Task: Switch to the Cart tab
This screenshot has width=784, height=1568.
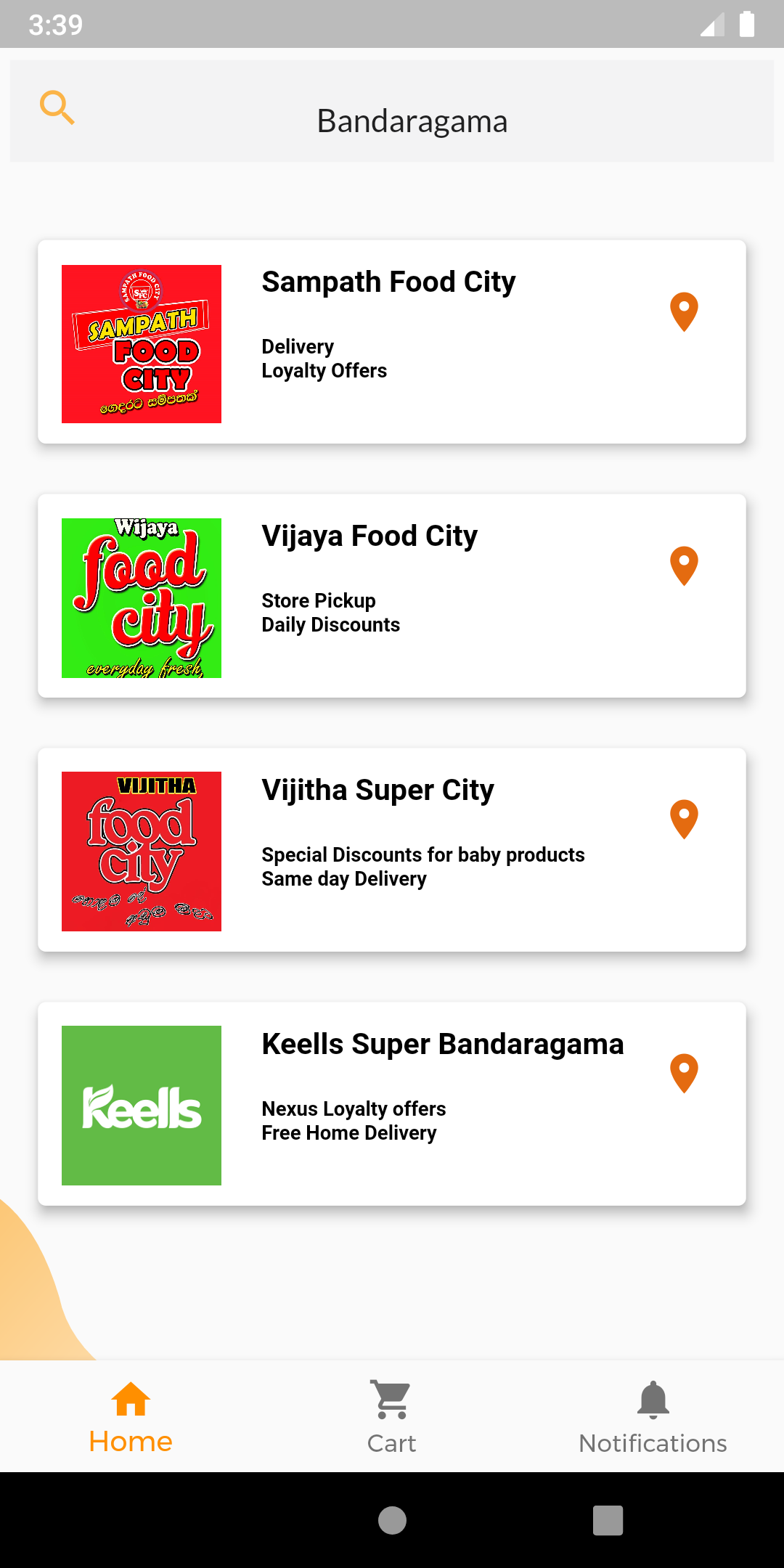Action: pyautogui.click(x=392, y=1417)
